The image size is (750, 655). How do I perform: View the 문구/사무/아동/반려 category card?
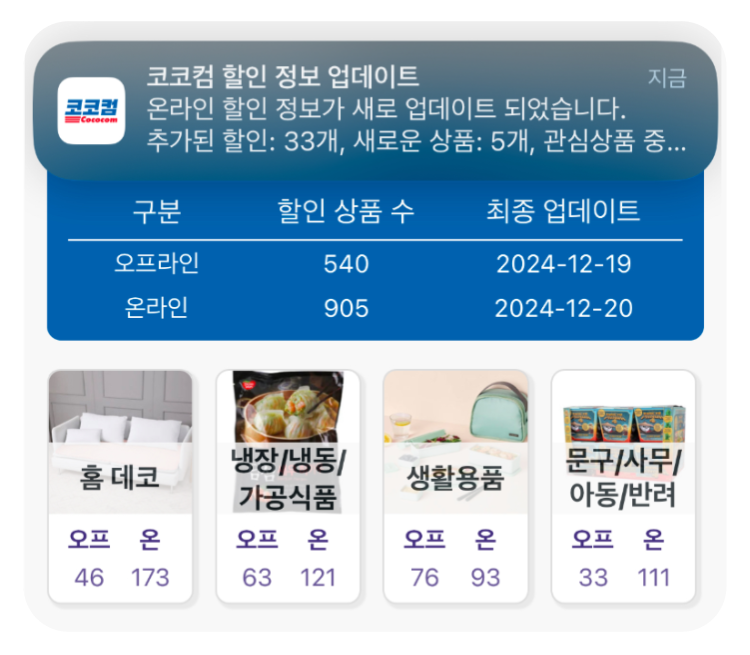click(623, 485)
